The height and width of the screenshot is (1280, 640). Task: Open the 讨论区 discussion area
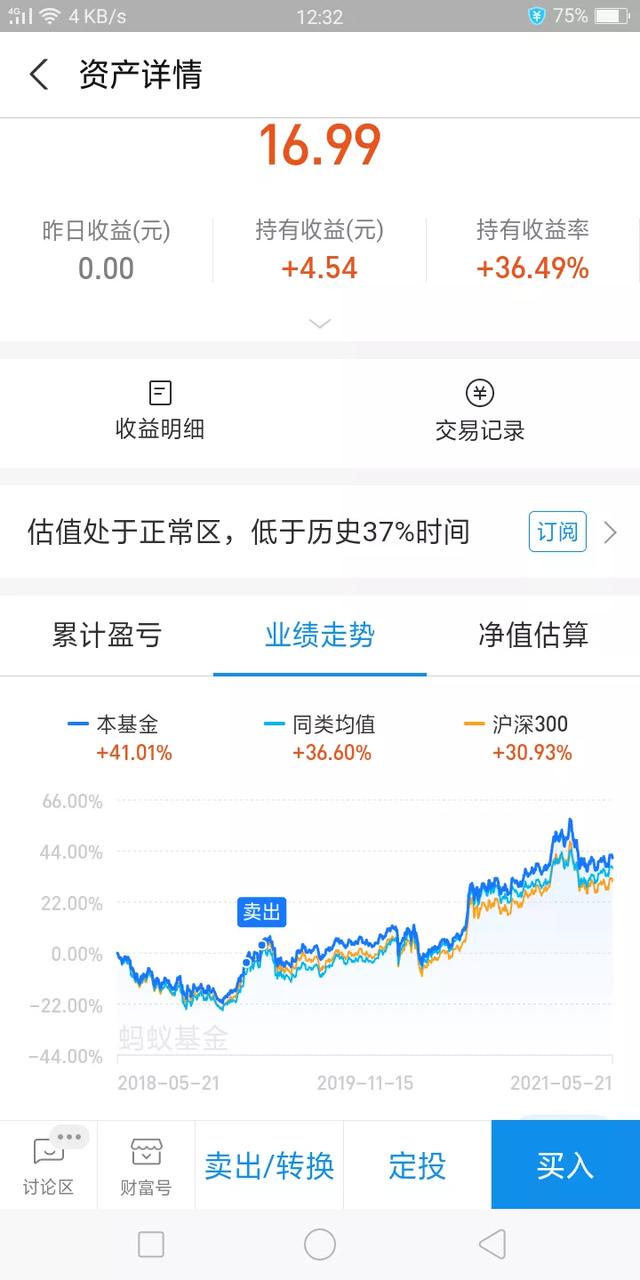click(x=48, y=1165)
